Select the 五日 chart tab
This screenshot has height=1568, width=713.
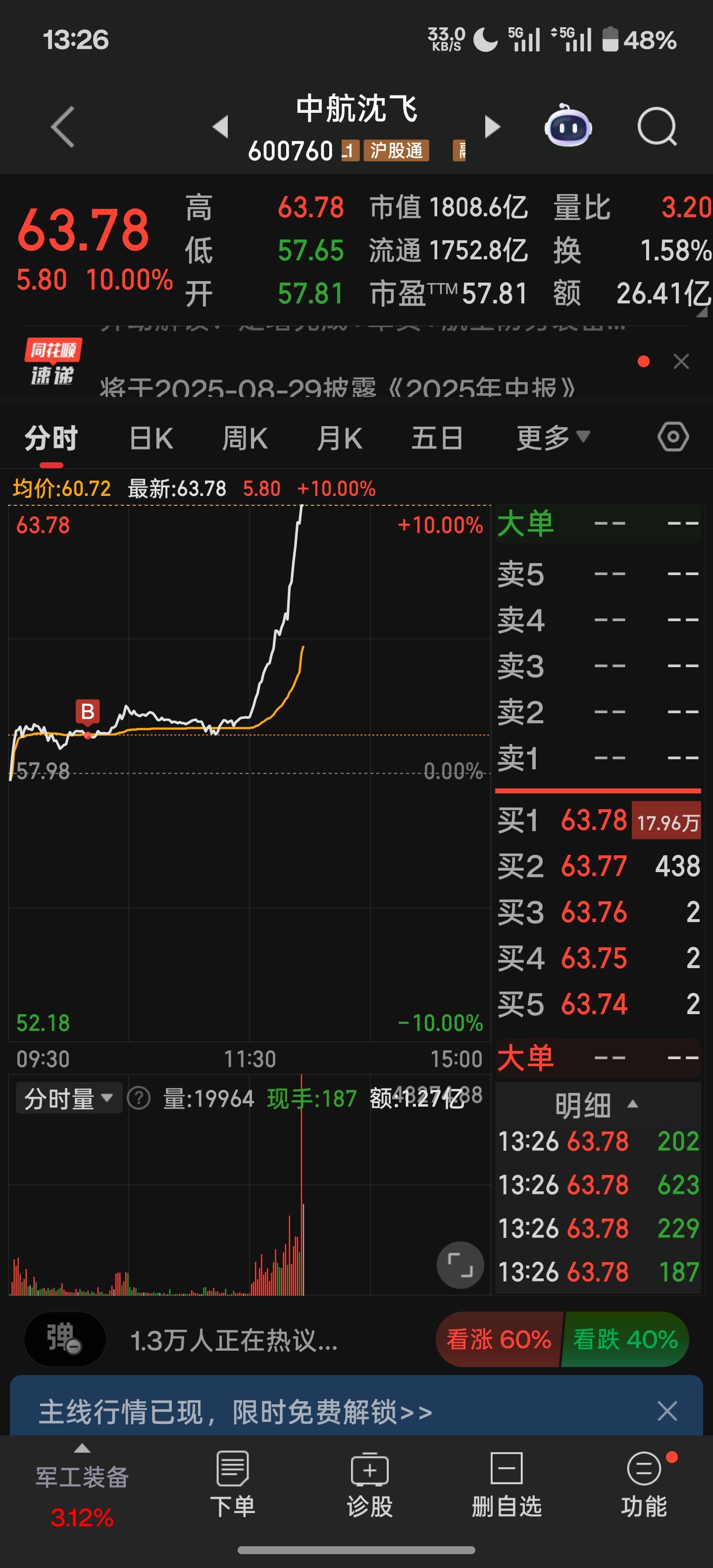click(x=437, y=438)
